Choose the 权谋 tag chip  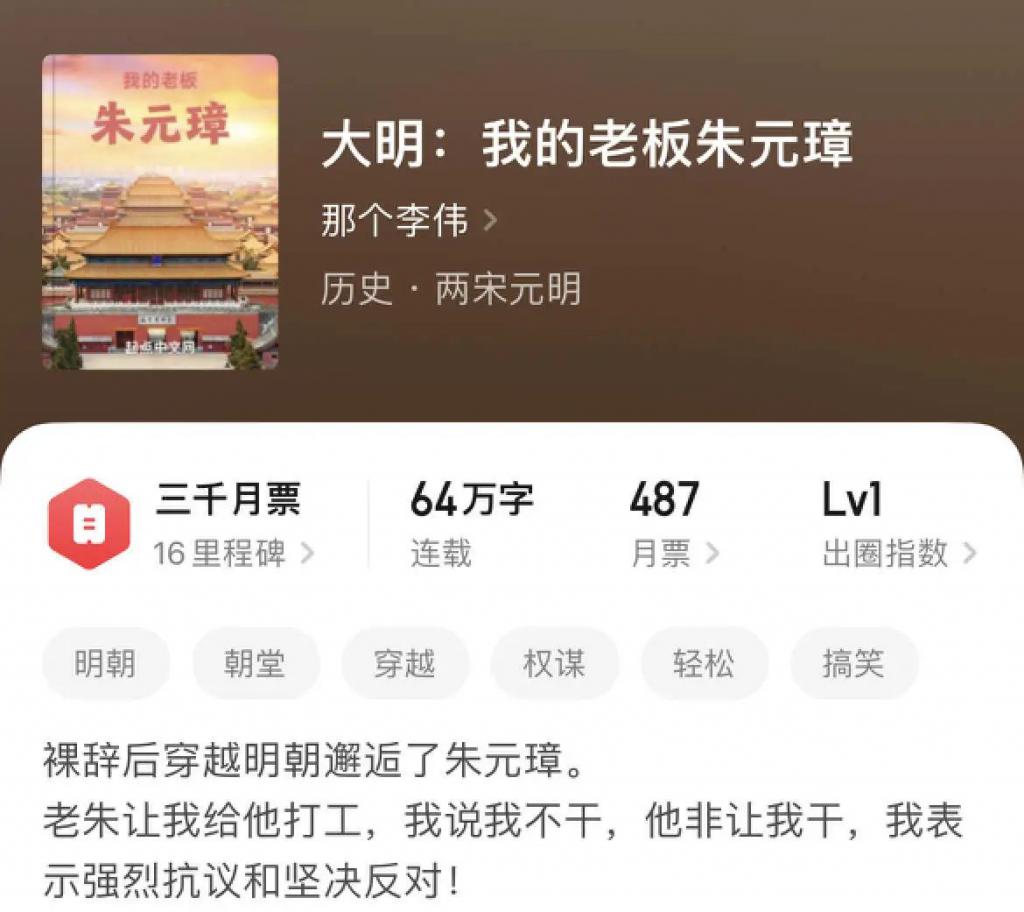point(554,664)
